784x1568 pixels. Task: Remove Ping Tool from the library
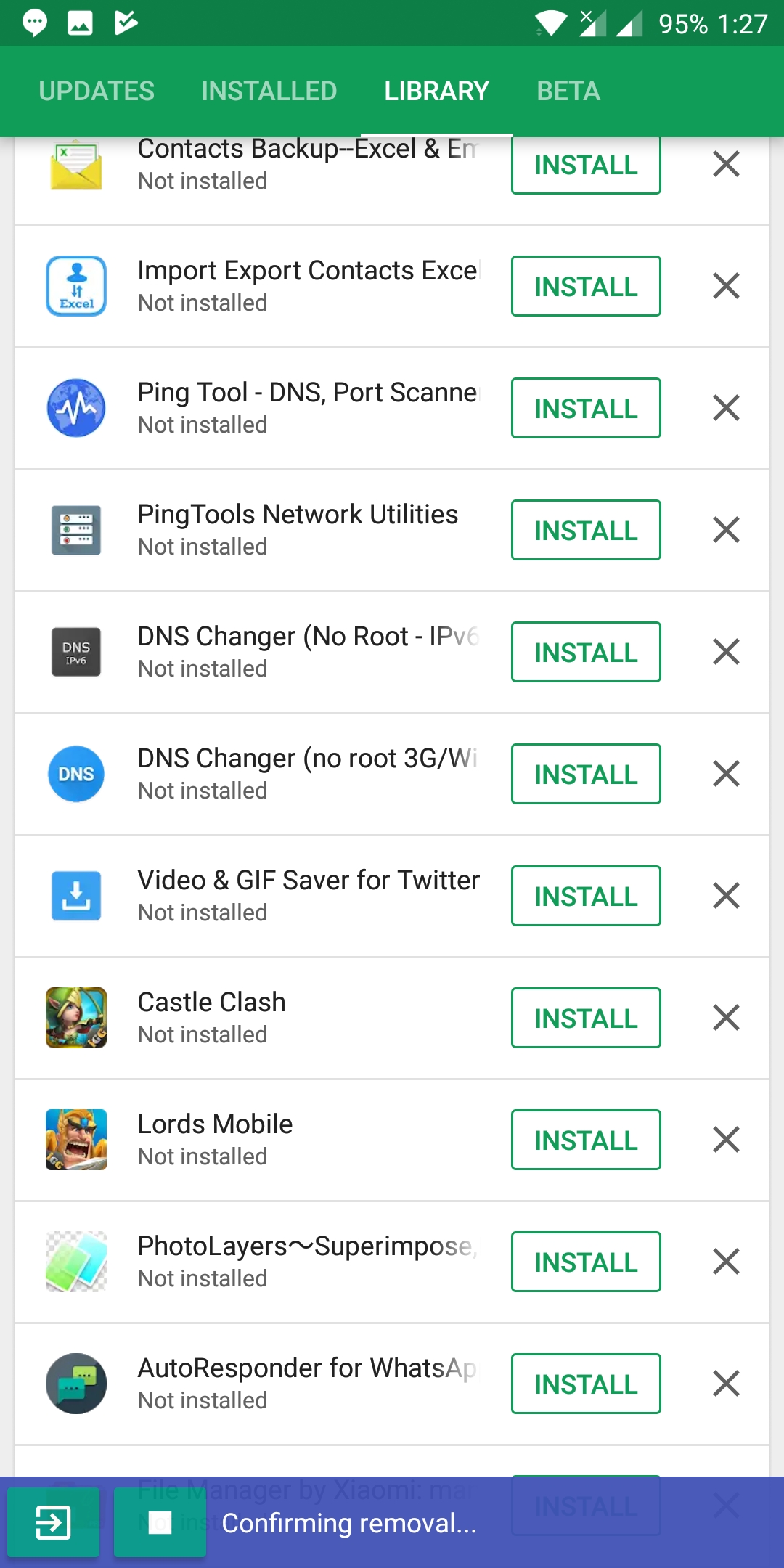[x=726, y=408]
